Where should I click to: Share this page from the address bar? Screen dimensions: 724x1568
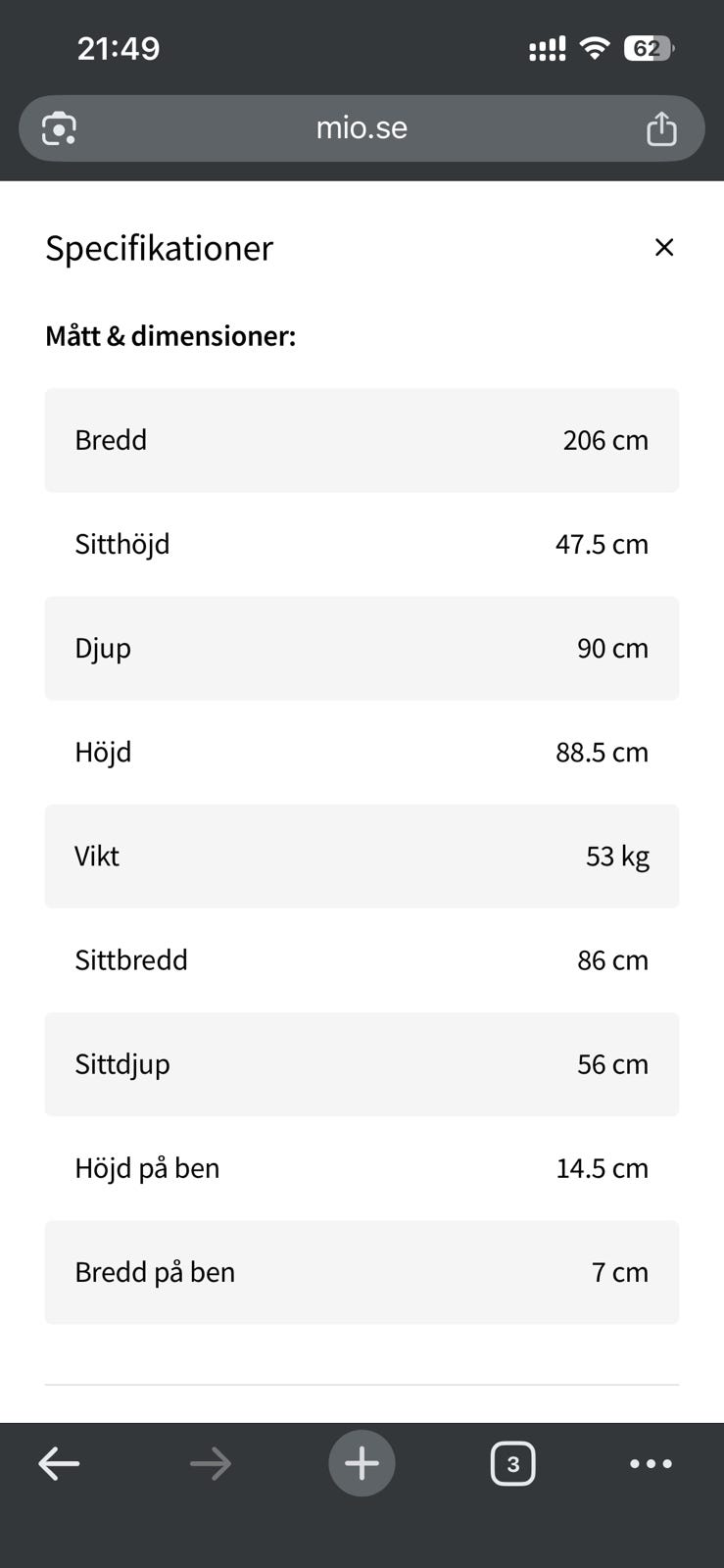[661, 128]
